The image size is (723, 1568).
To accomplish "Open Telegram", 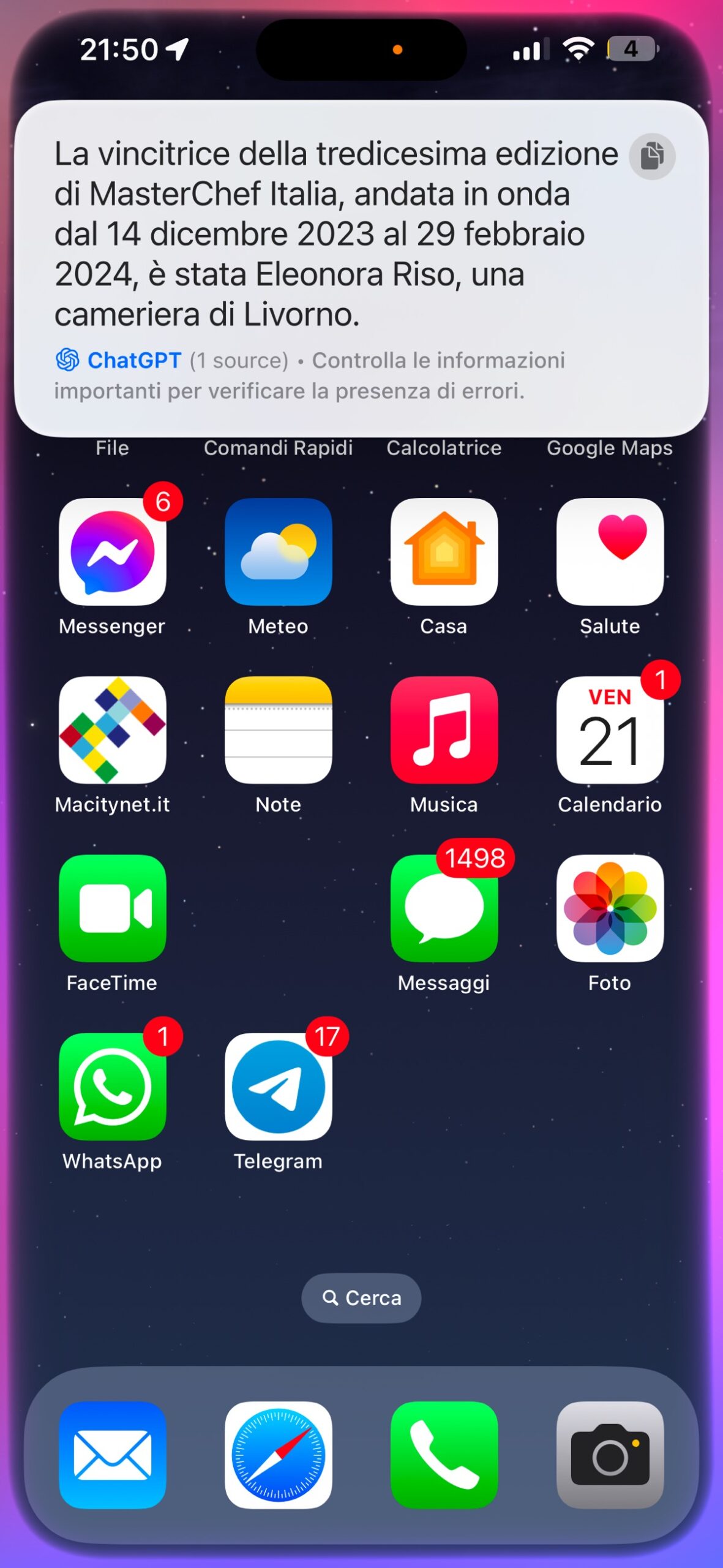I will 278,1087.
